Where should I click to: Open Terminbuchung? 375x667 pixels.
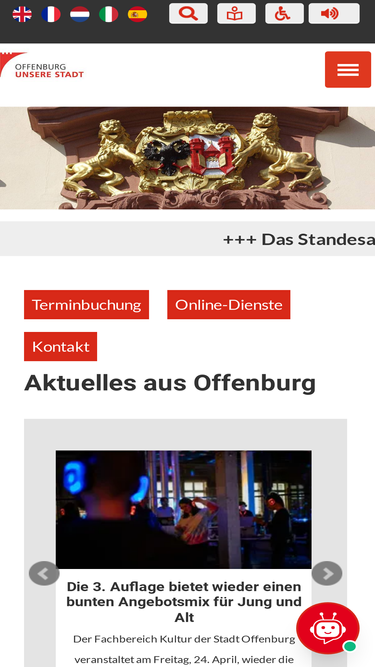tap(86, 305)
